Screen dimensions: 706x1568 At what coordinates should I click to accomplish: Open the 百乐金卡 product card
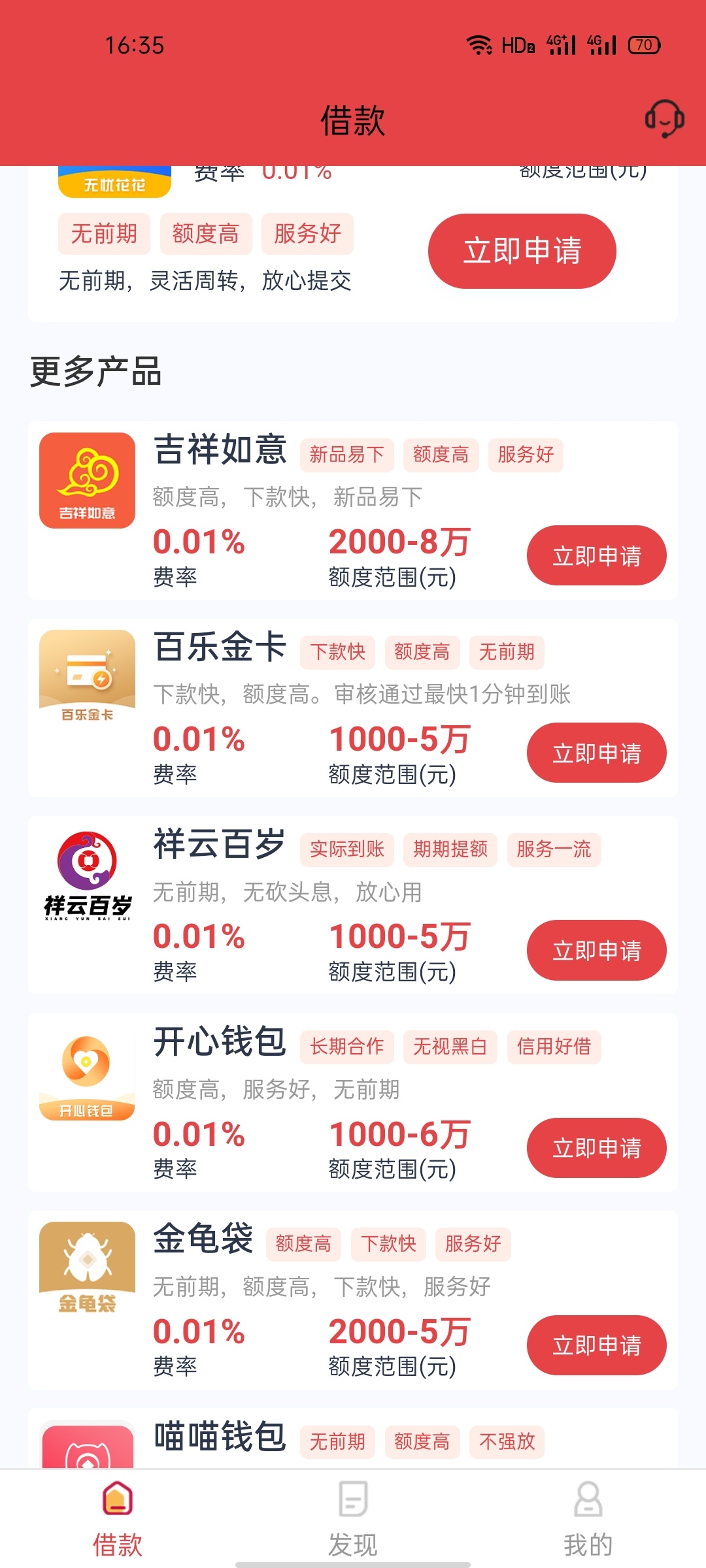point(353,708)
